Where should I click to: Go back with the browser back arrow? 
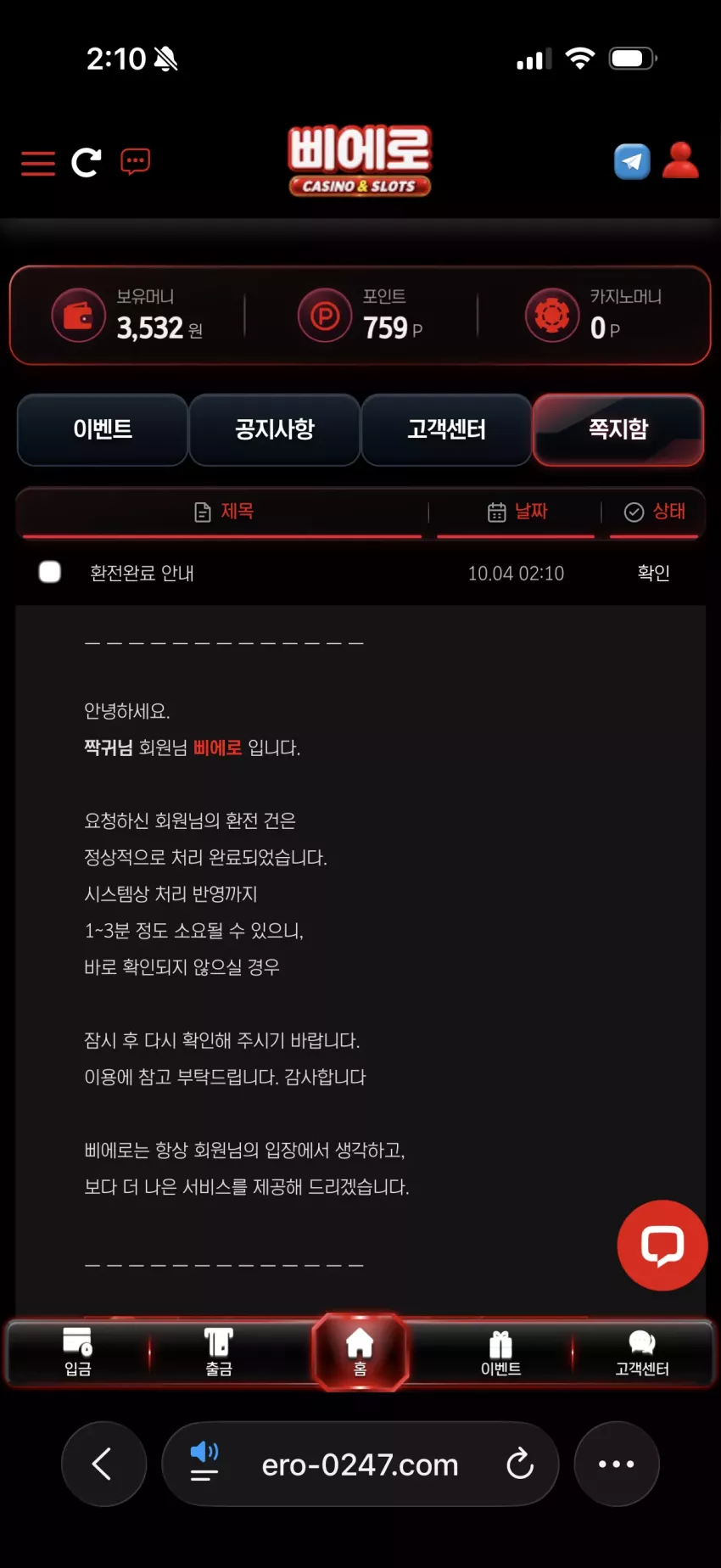[103, 1464]
